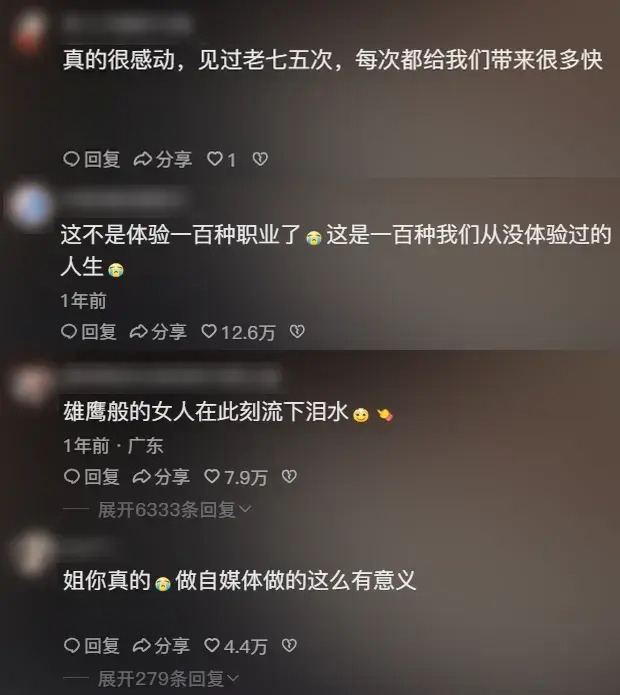Viewport: 620px width, 695px height.
Task: Reply to the 做自媒体 comment
Action: click(x=91, y=646)
